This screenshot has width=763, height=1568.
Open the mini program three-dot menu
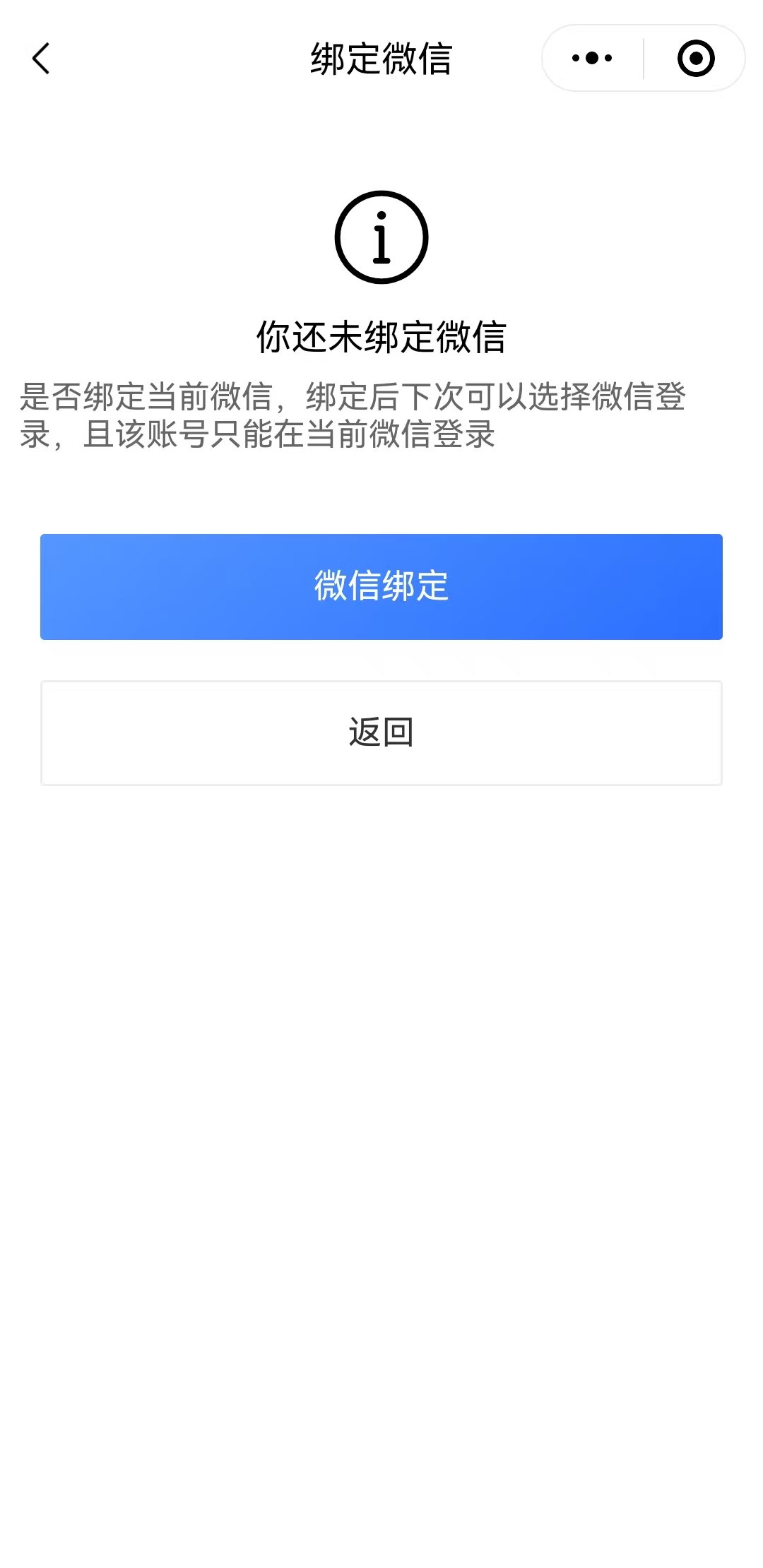coord(592,59)
